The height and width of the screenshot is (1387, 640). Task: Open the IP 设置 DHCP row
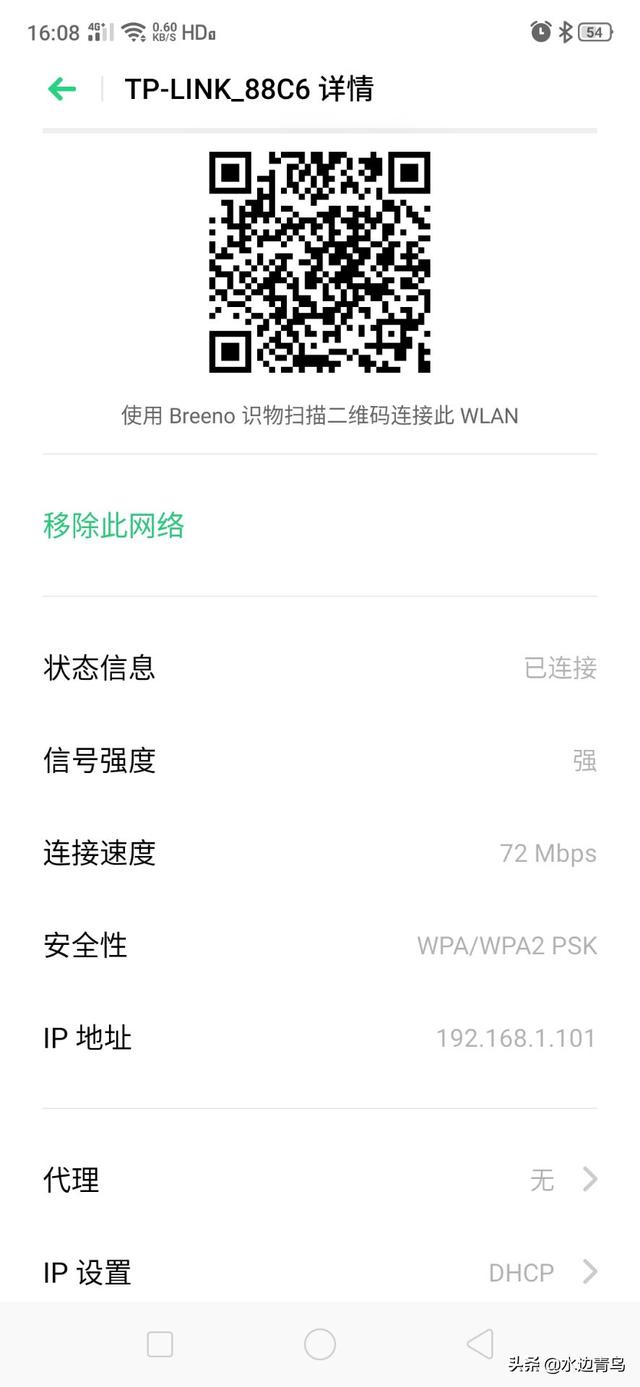(320, 1272)
